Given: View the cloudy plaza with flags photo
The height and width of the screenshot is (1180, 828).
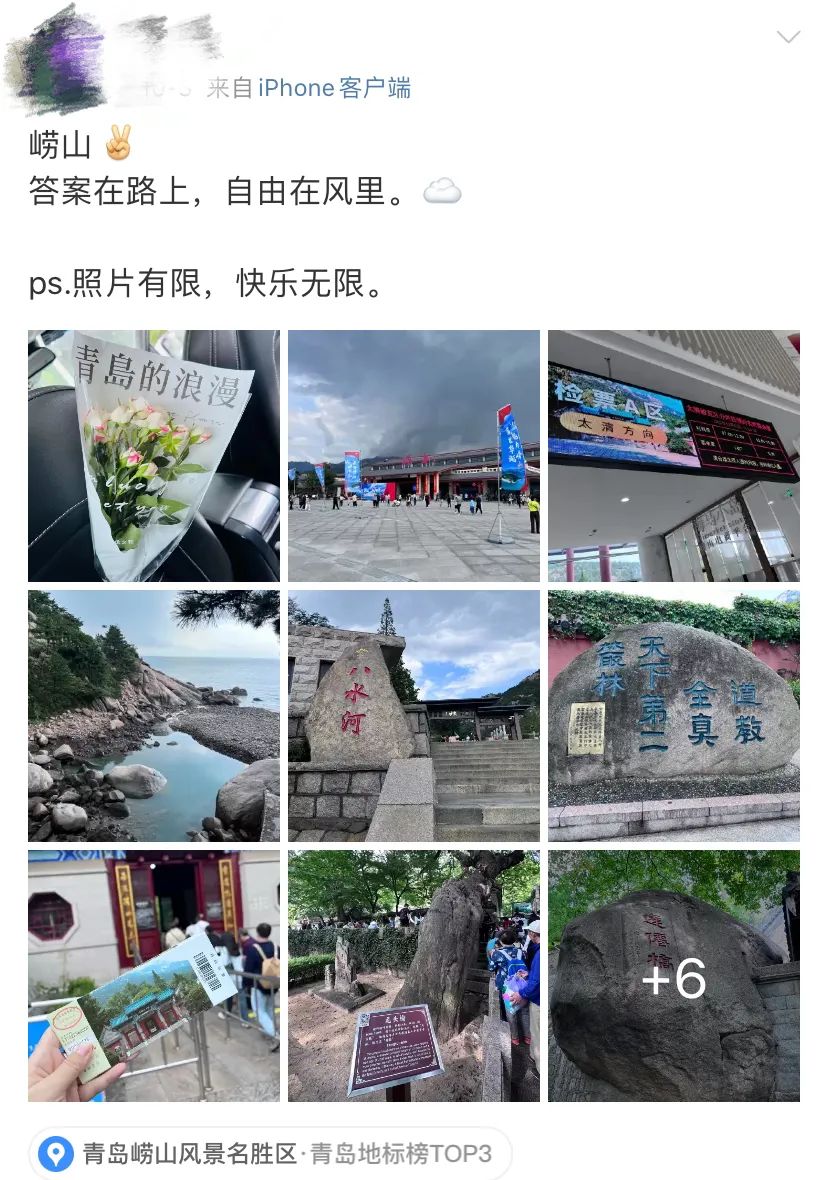Looking at the screenshot, I should [x=414, y=456].
